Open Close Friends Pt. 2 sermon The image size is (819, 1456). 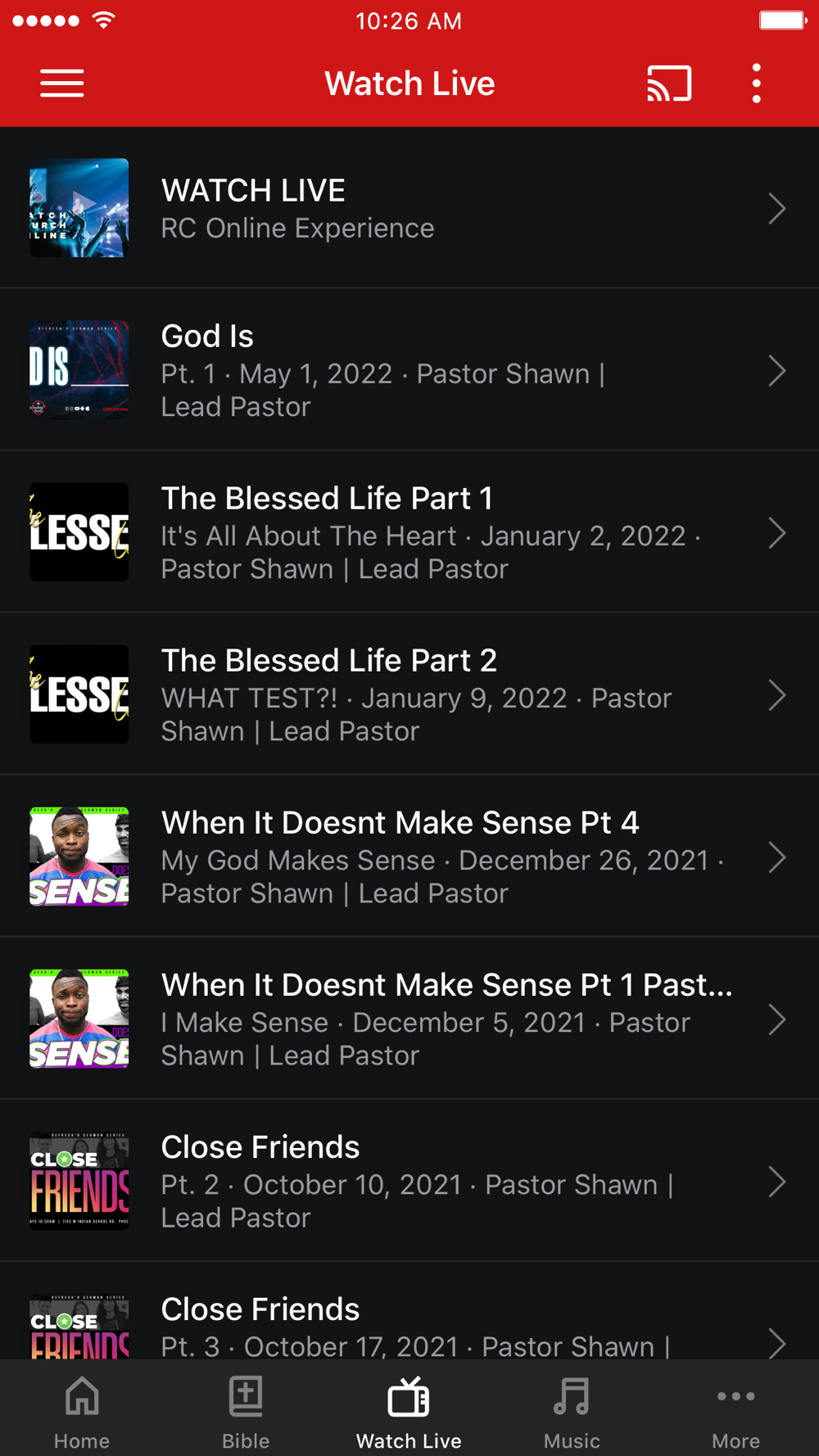coord(409,1181)
